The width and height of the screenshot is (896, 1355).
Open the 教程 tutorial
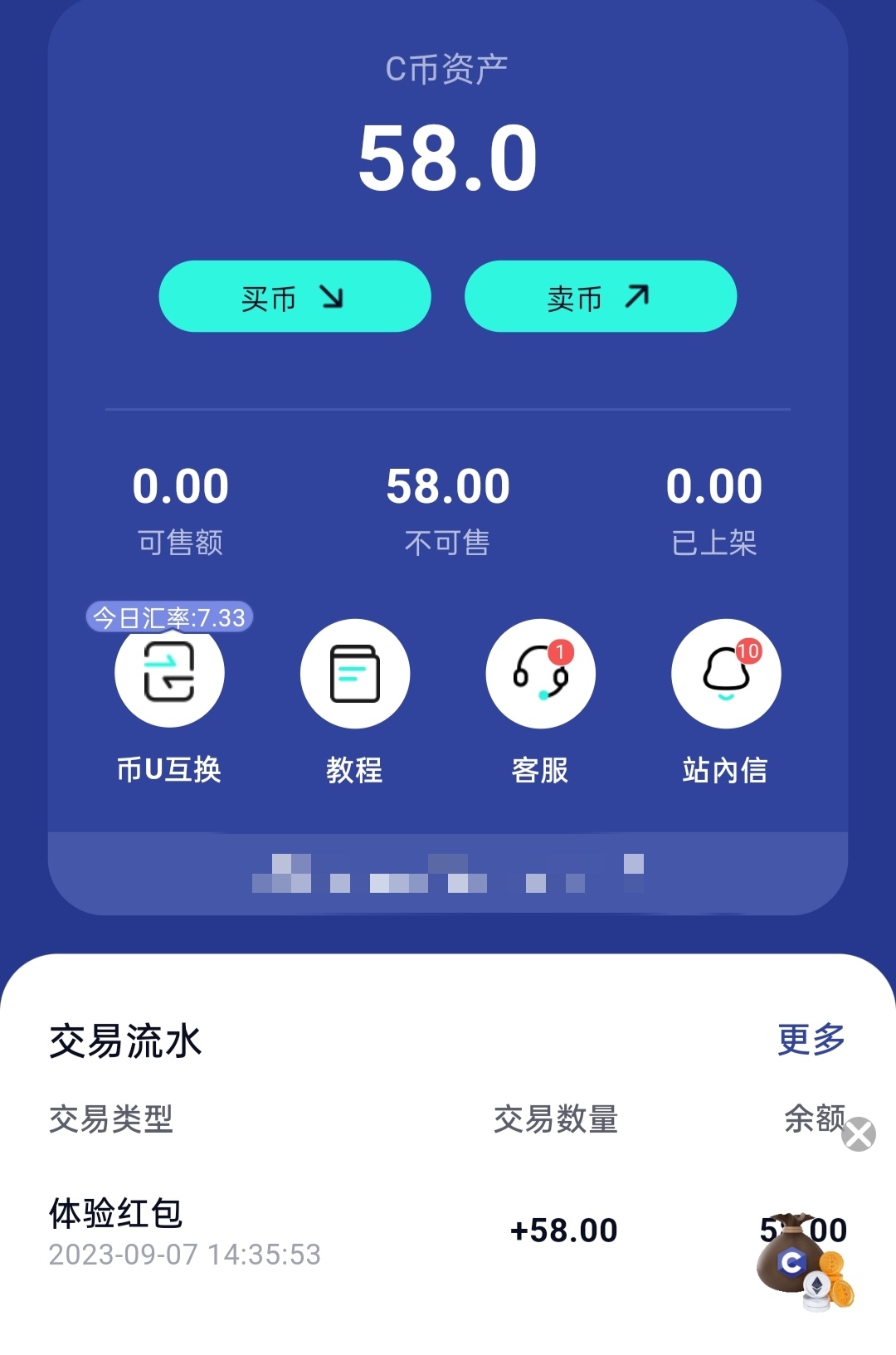[354, 675]
